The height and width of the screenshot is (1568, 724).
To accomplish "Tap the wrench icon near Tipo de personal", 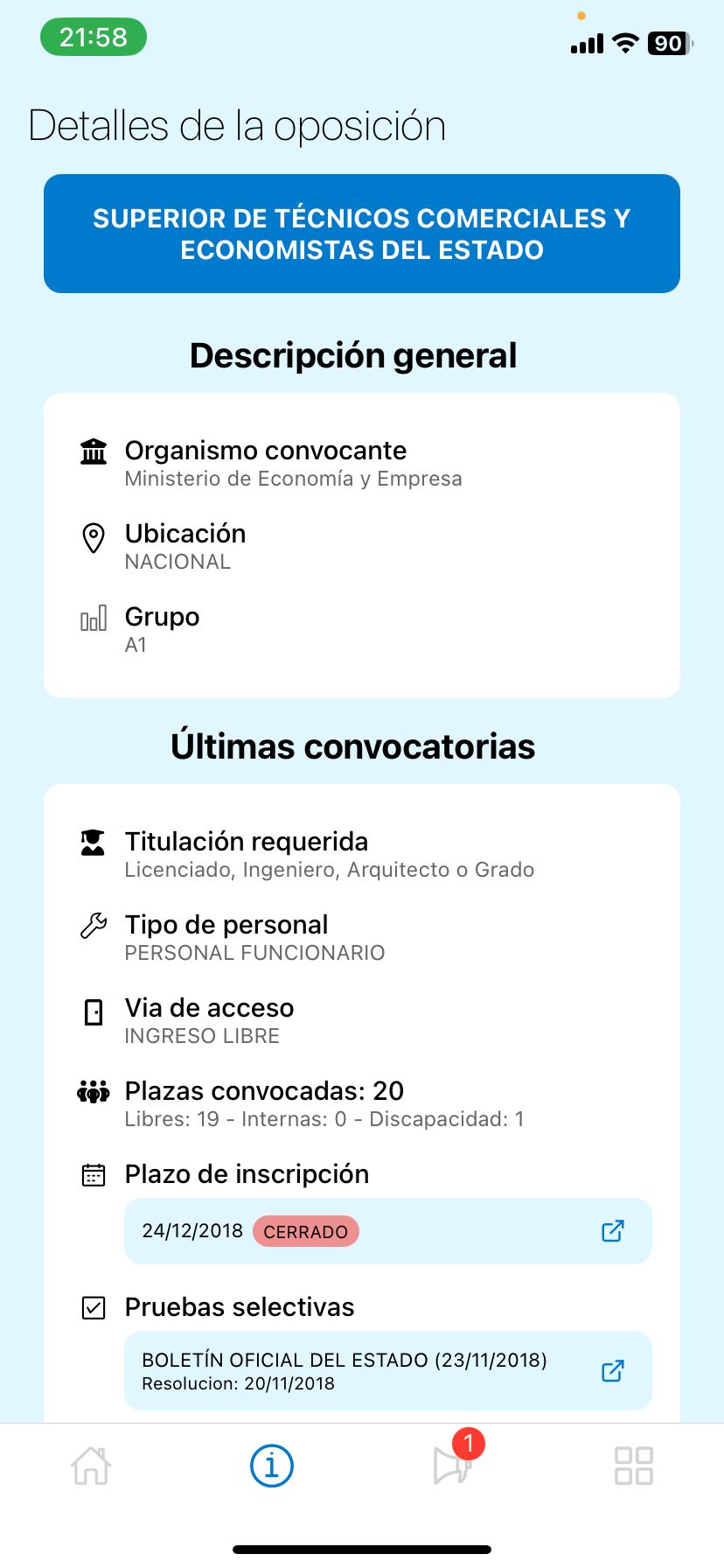I will (x=91, y=925).
